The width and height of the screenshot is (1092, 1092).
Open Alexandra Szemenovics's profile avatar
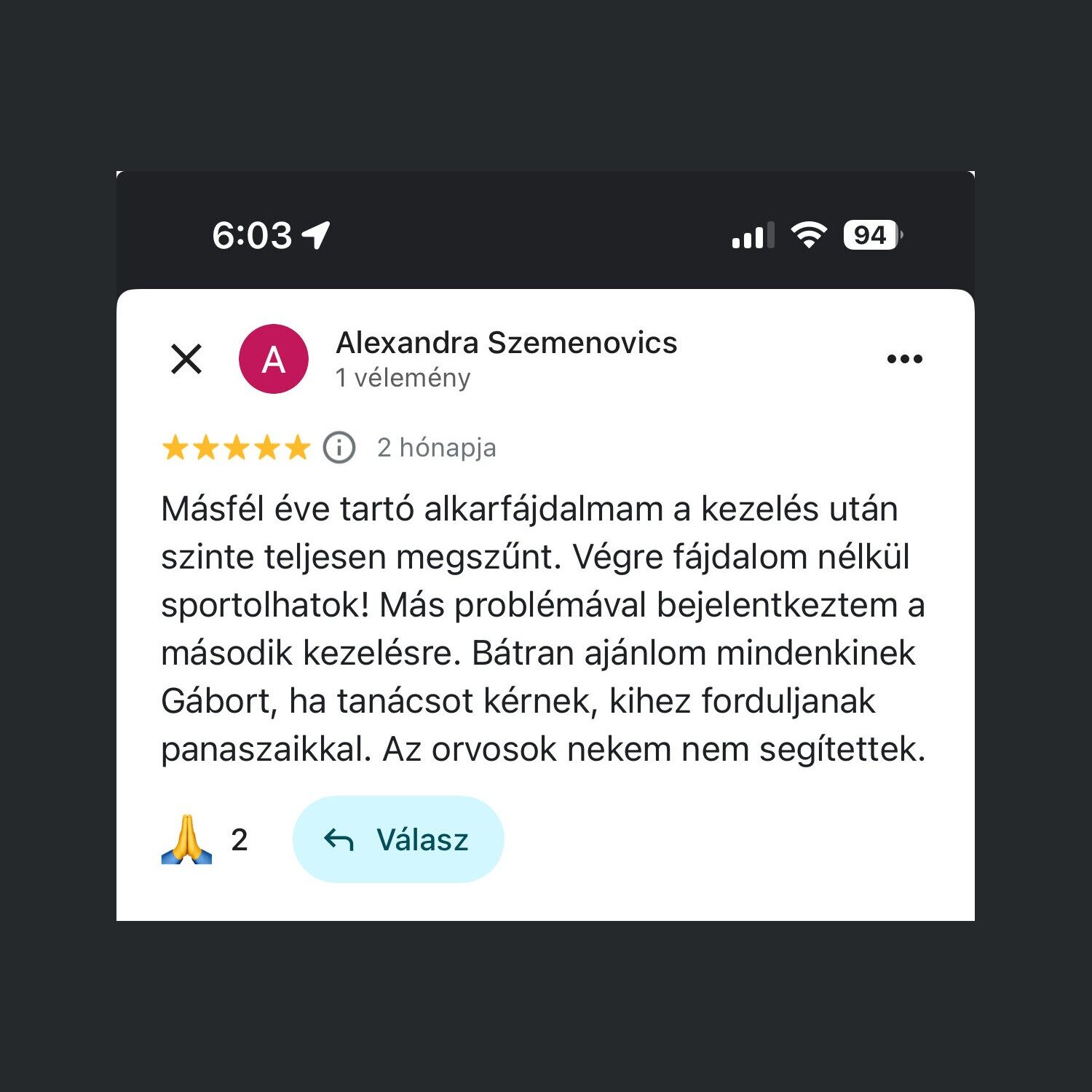click(x=274, y=359)
